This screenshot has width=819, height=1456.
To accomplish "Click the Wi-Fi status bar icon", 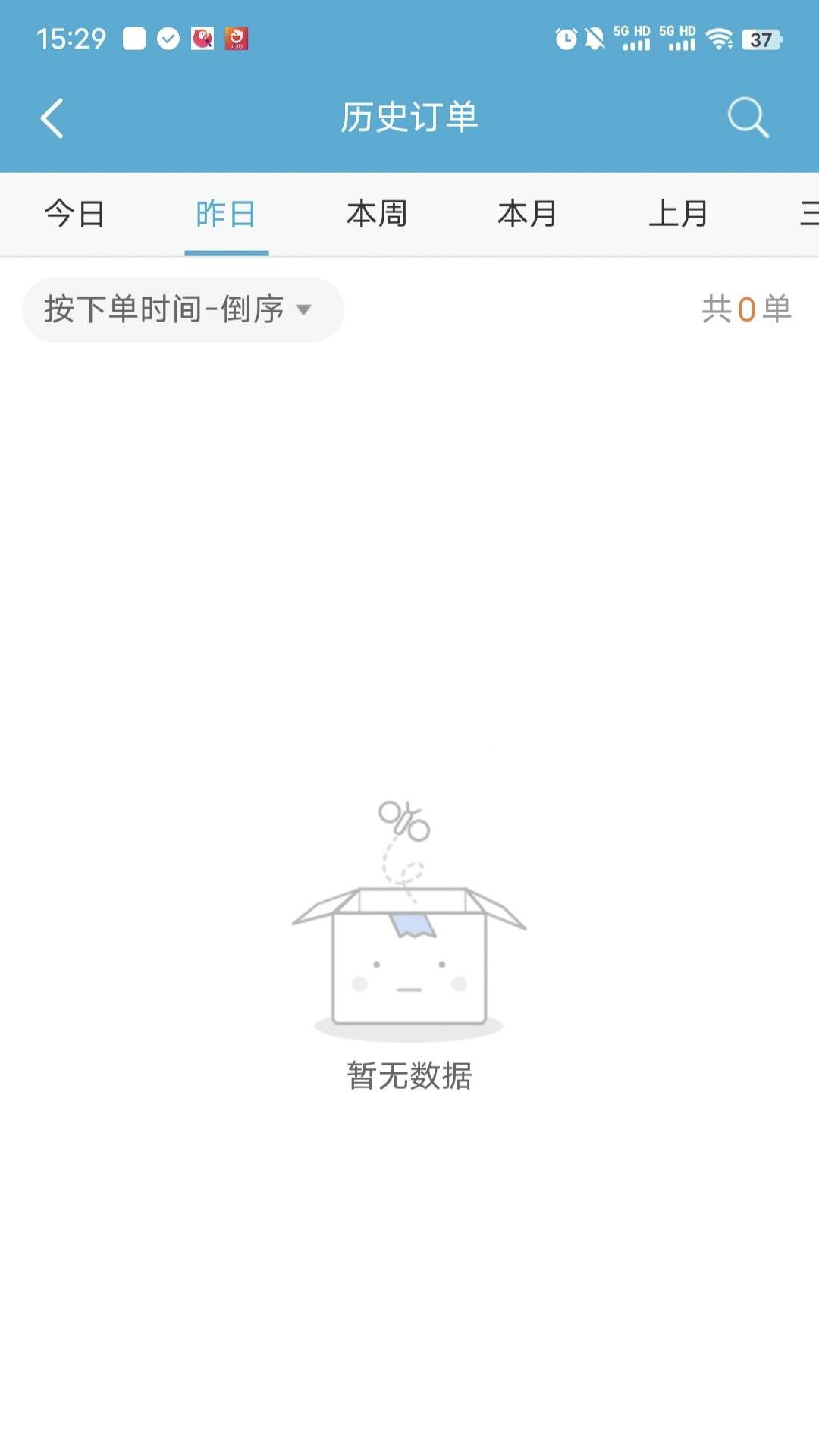I will tap(717, 39).
